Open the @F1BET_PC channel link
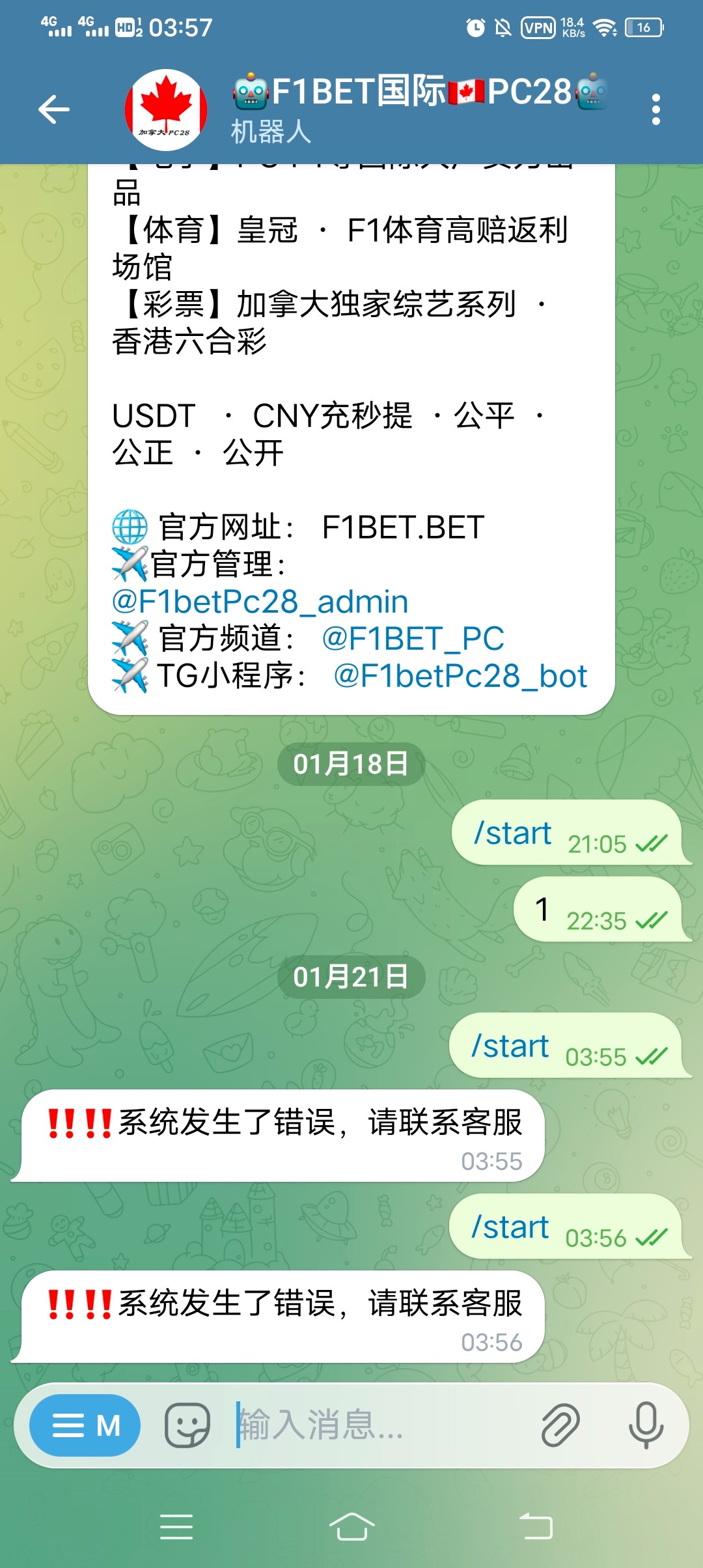 413,639
